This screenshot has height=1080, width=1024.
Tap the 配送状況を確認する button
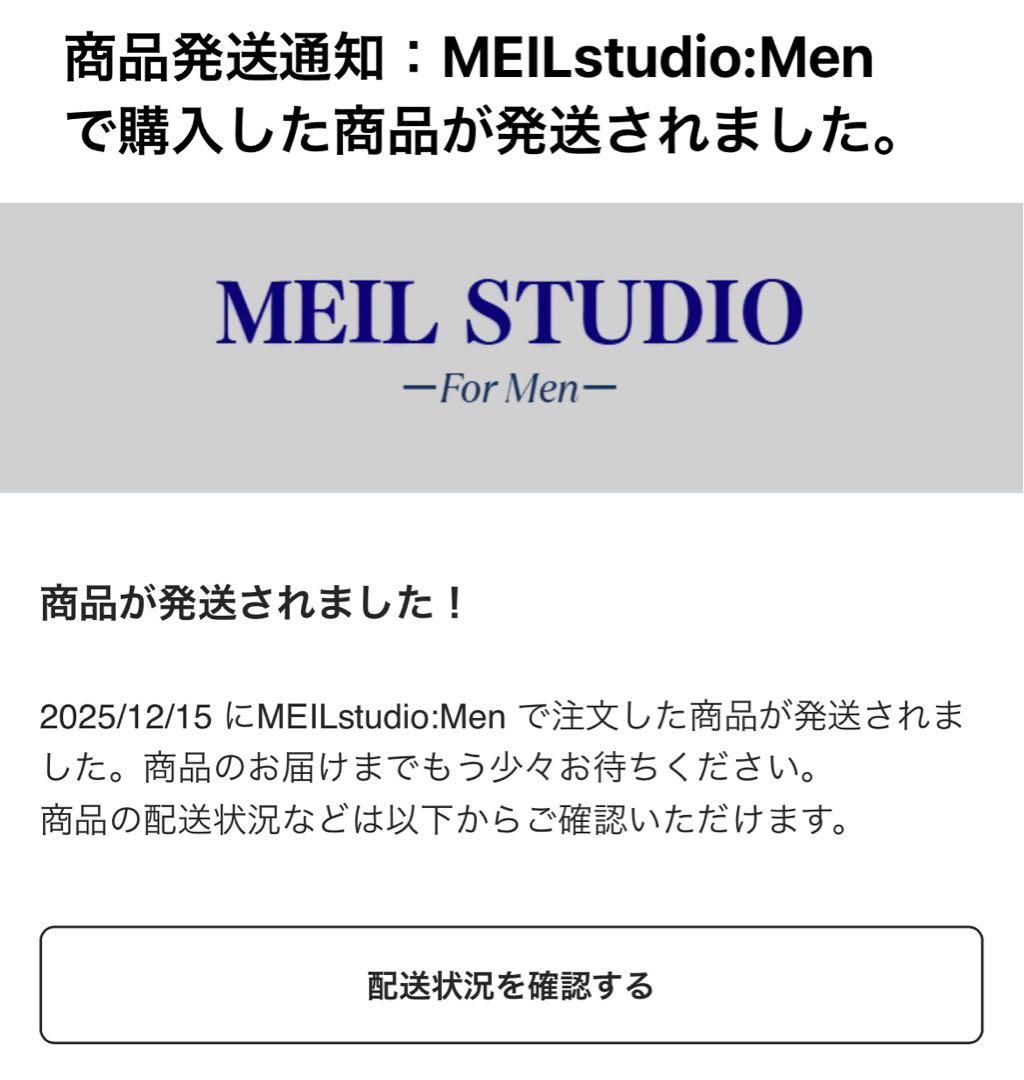coord(511,985)
